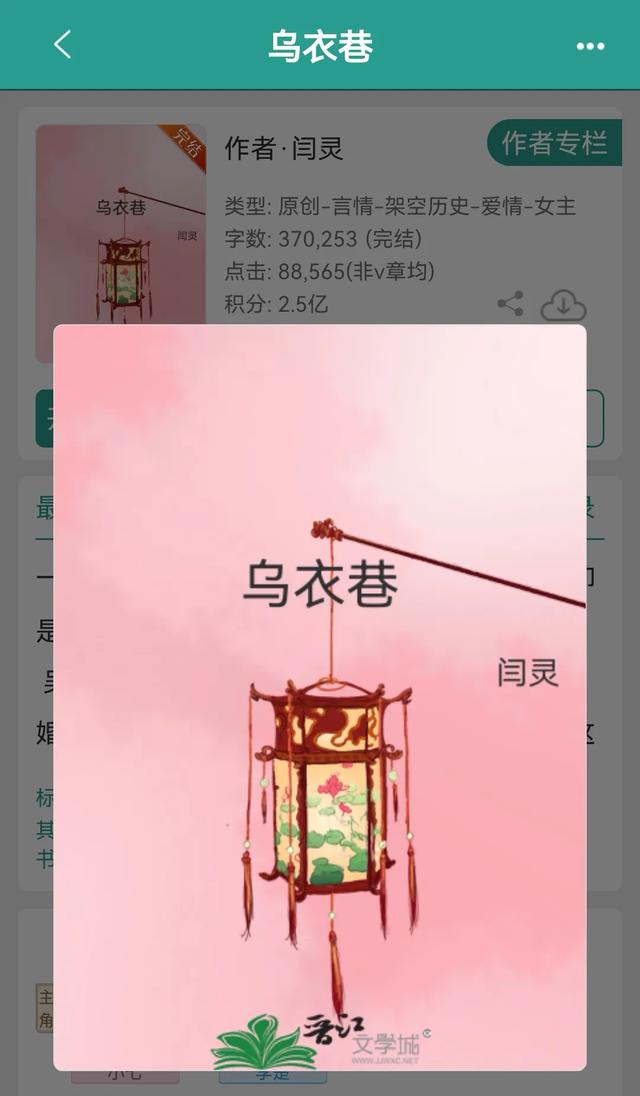Open the 作者专栏 author column
640x1096 pixels.
click(x=554, y=144)
